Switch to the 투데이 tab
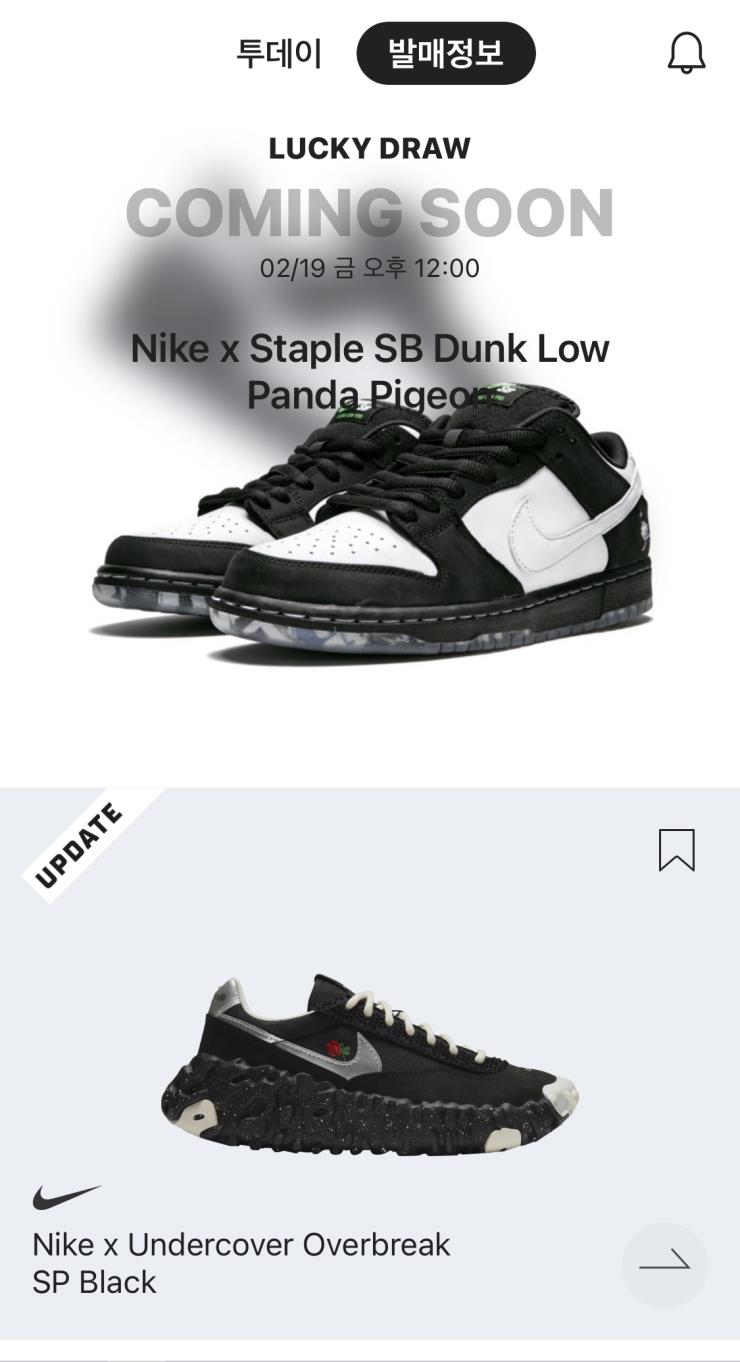This screenshot has width=740, height=1362. [279, 54]
